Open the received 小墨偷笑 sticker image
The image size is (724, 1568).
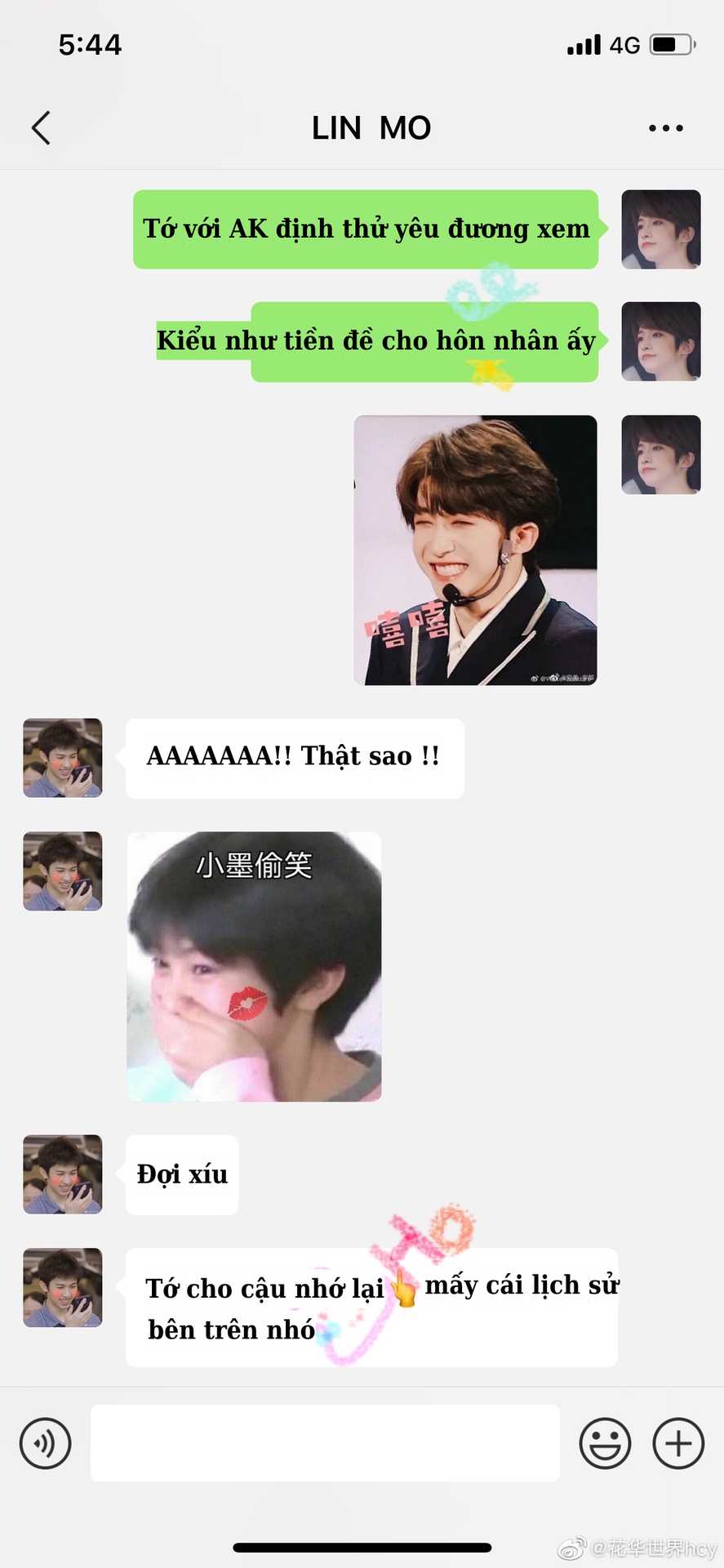coord(254,966)
